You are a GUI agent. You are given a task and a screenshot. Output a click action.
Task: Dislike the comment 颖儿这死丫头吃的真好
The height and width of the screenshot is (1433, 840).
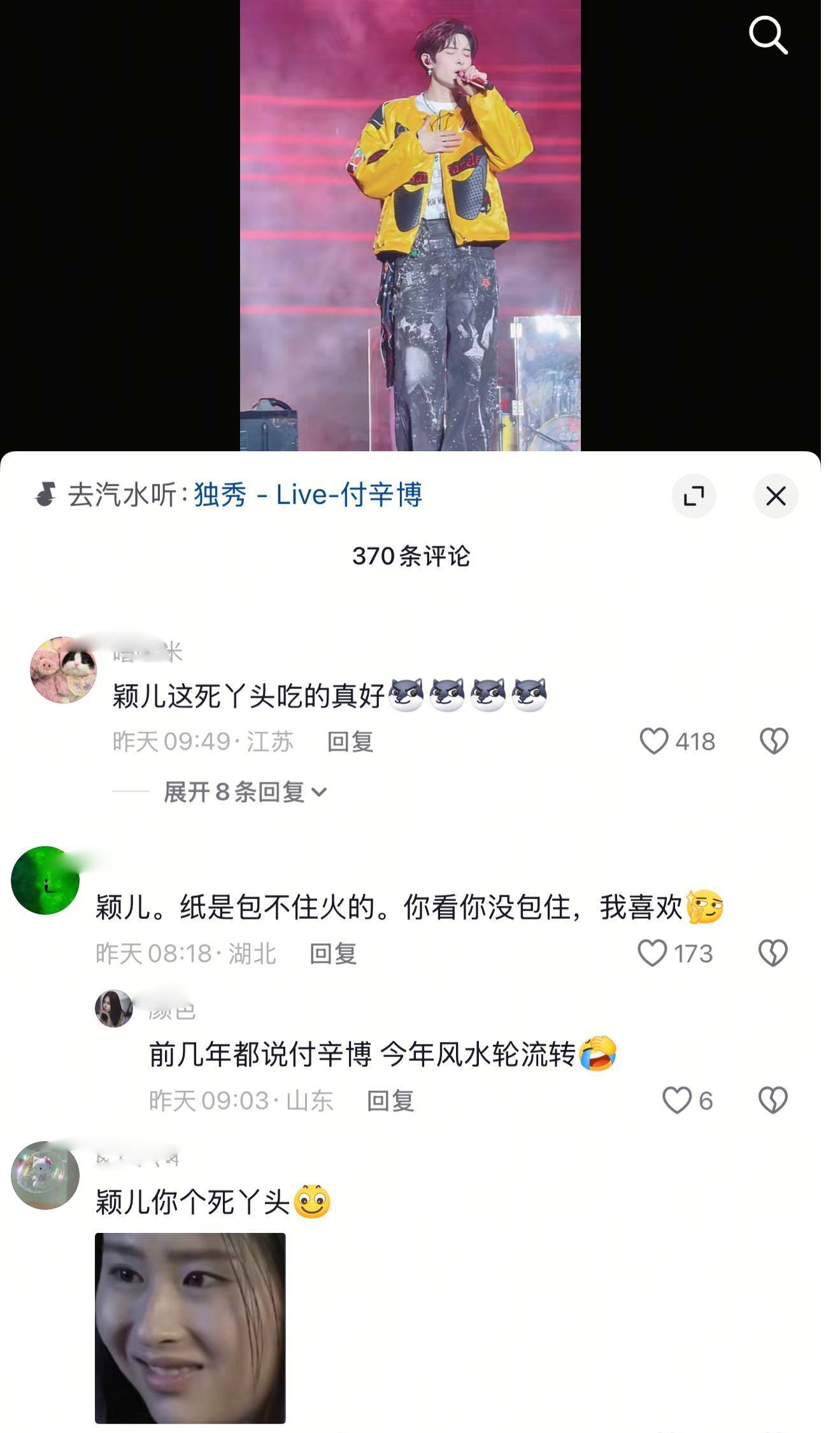[x=774, y=741]
